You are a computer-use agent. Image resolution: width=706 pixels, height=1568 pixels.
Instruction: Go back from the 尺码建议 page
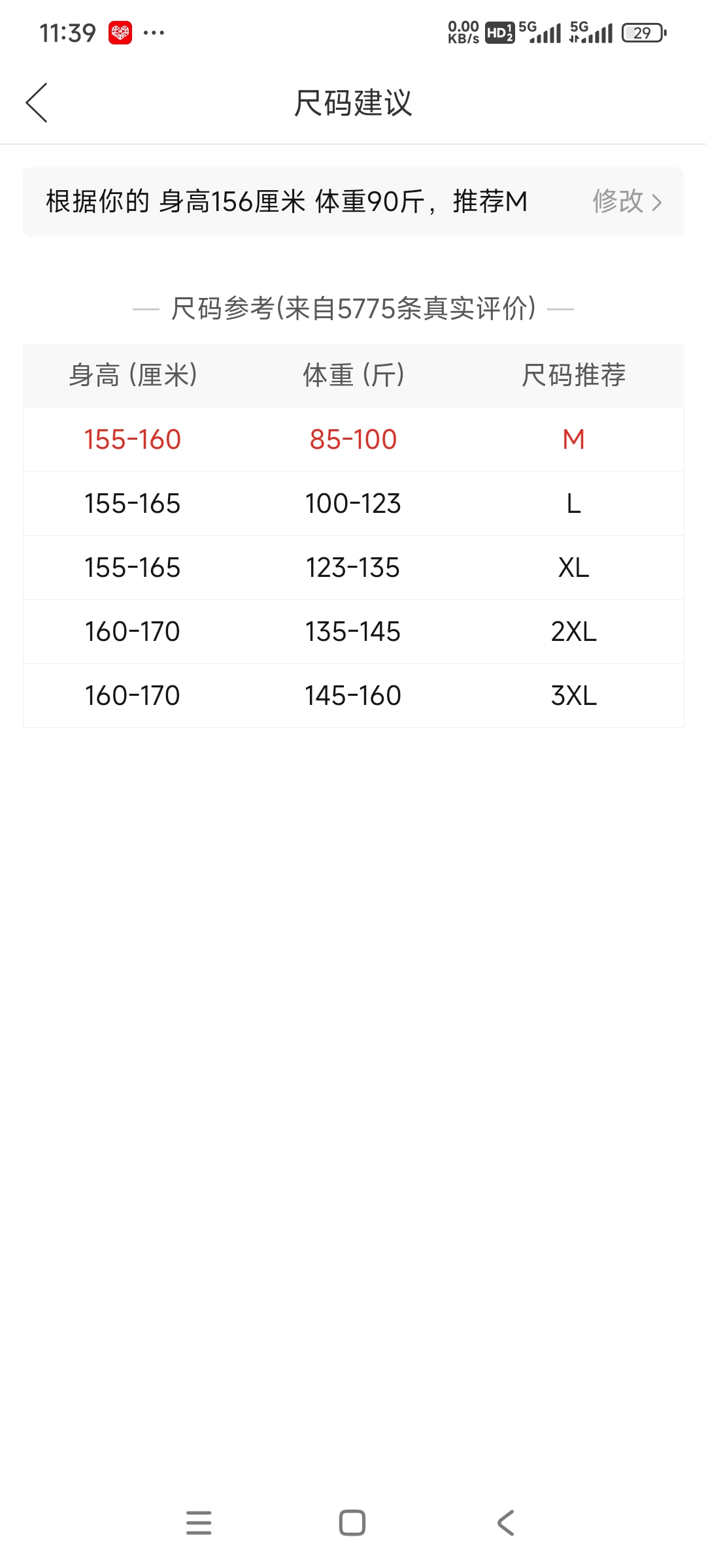(37, 103)
